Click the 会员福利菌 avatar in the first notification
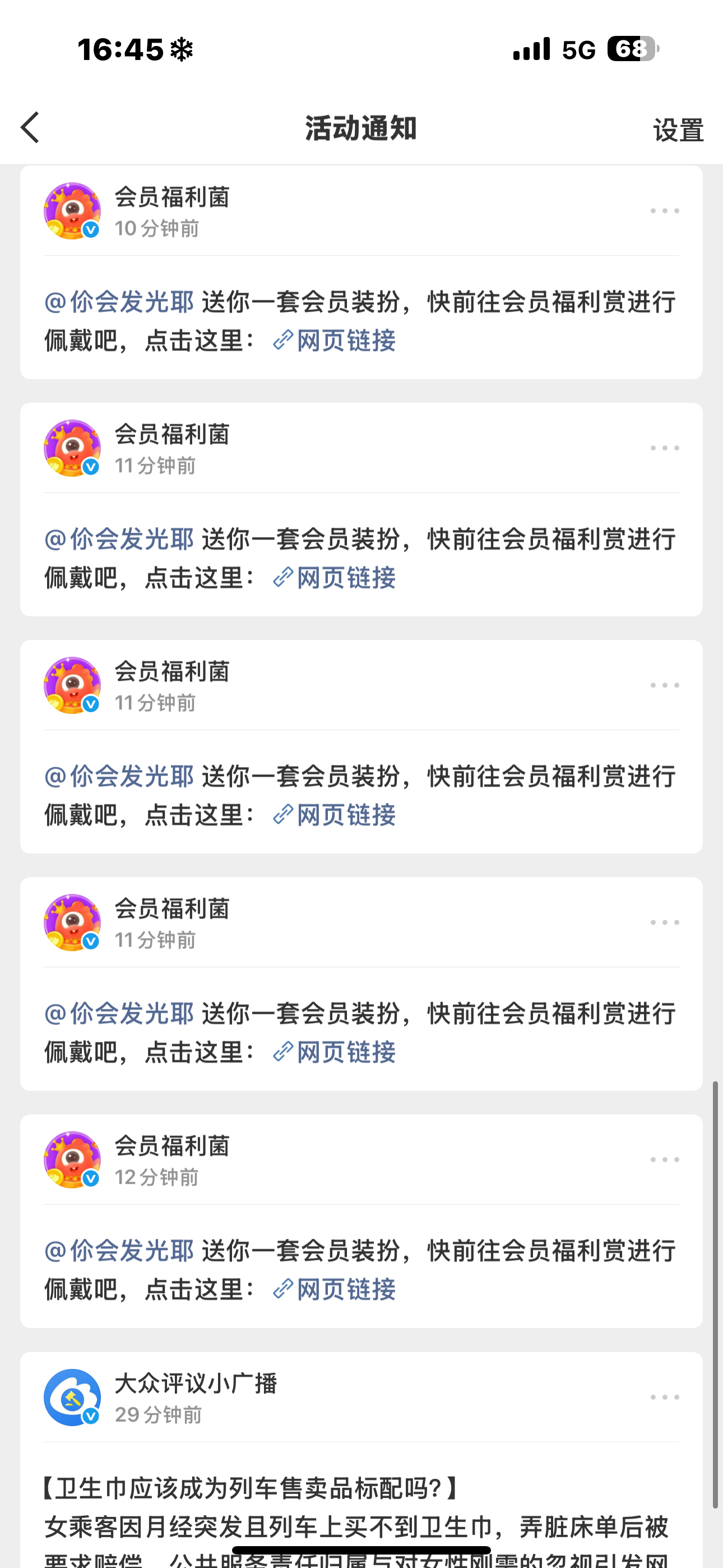This screenshot has height=1568, width=723. coord(72,210)
